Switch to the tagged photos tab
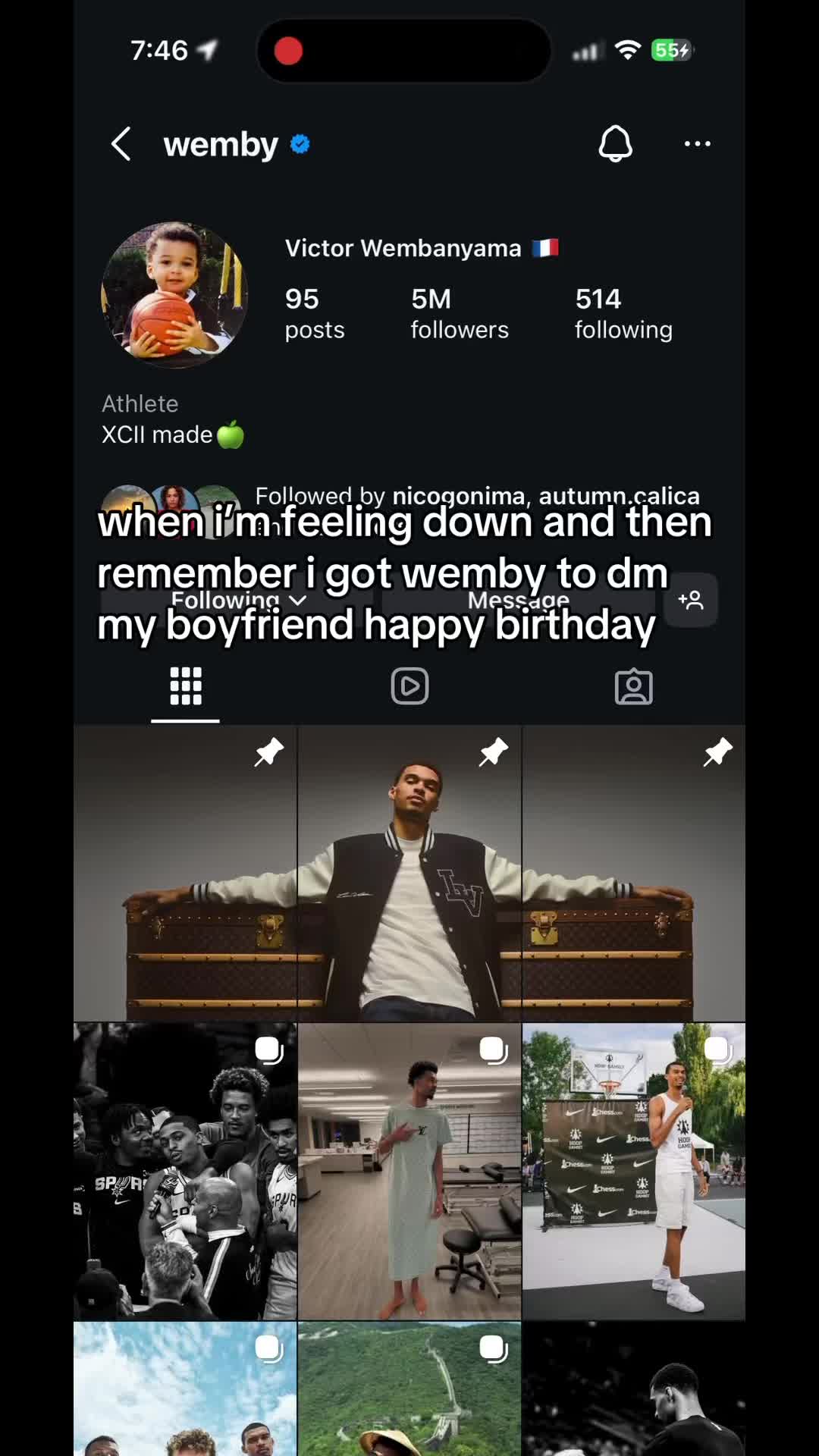 pyautogui.click(x=633, y=687)
